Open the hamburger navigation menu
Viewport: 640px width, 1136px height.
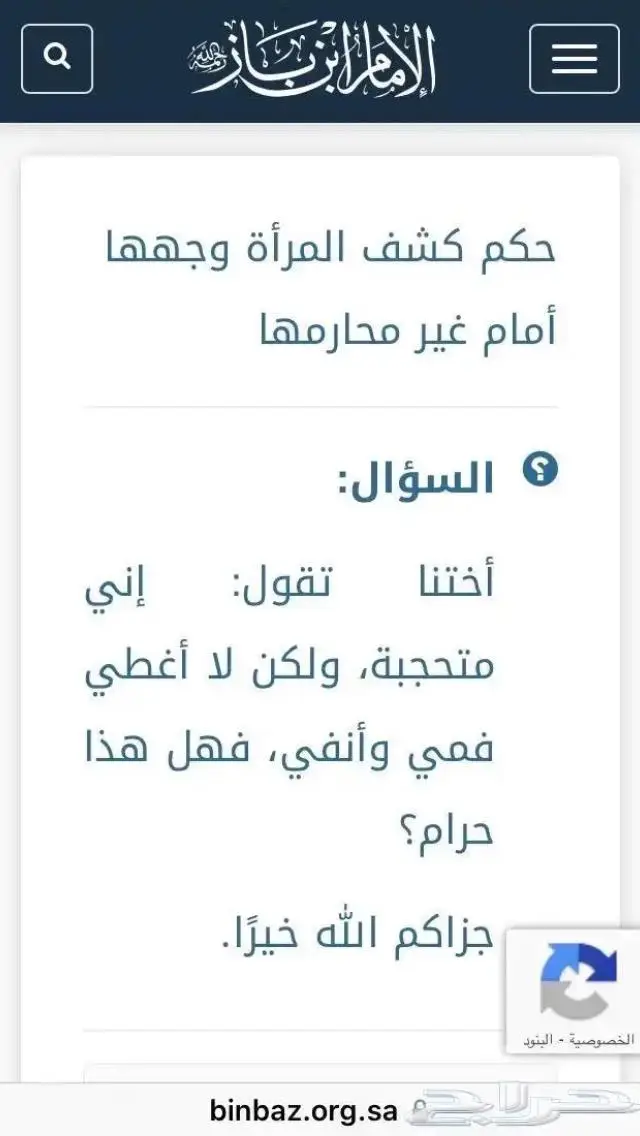[574, 59]
